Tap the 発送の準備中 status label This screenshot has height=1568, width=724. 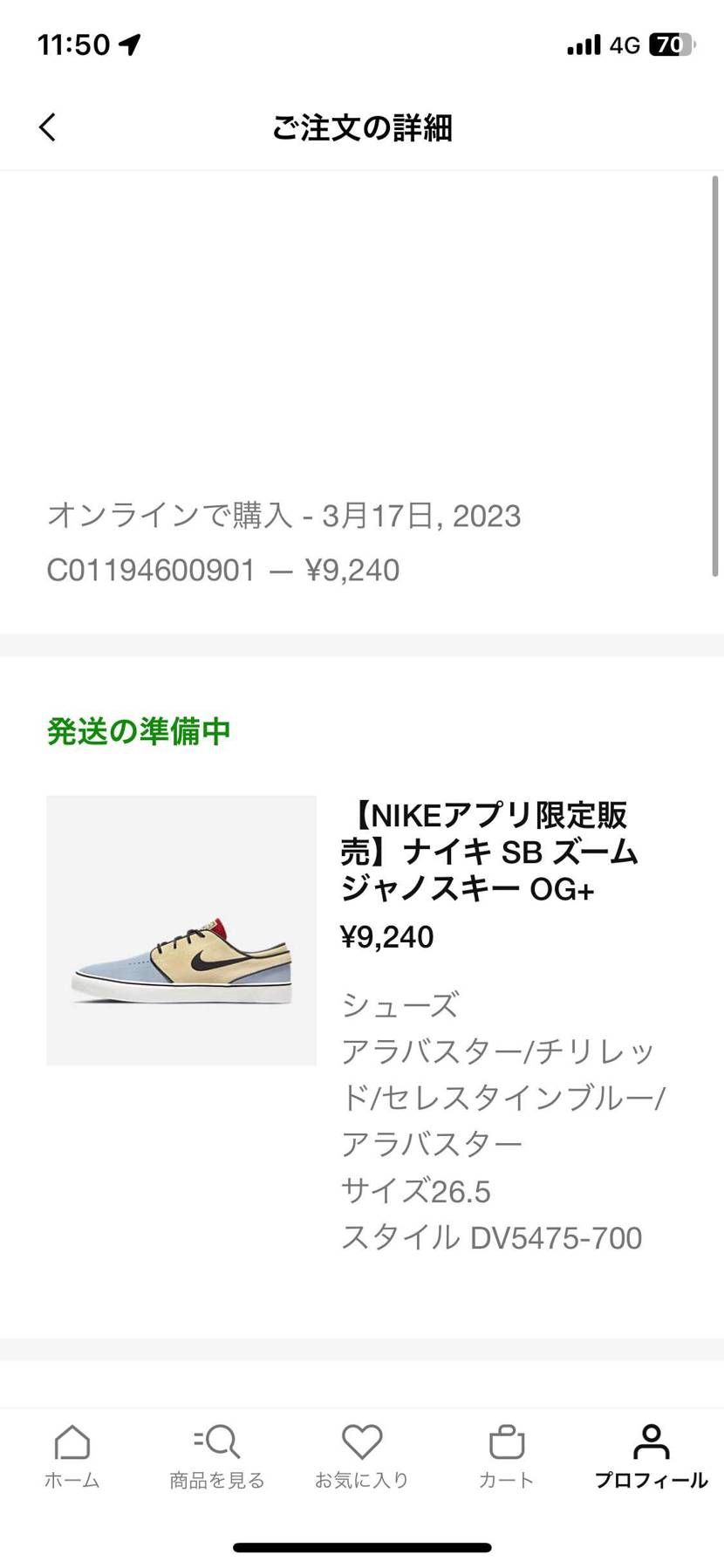click(139, 731)
